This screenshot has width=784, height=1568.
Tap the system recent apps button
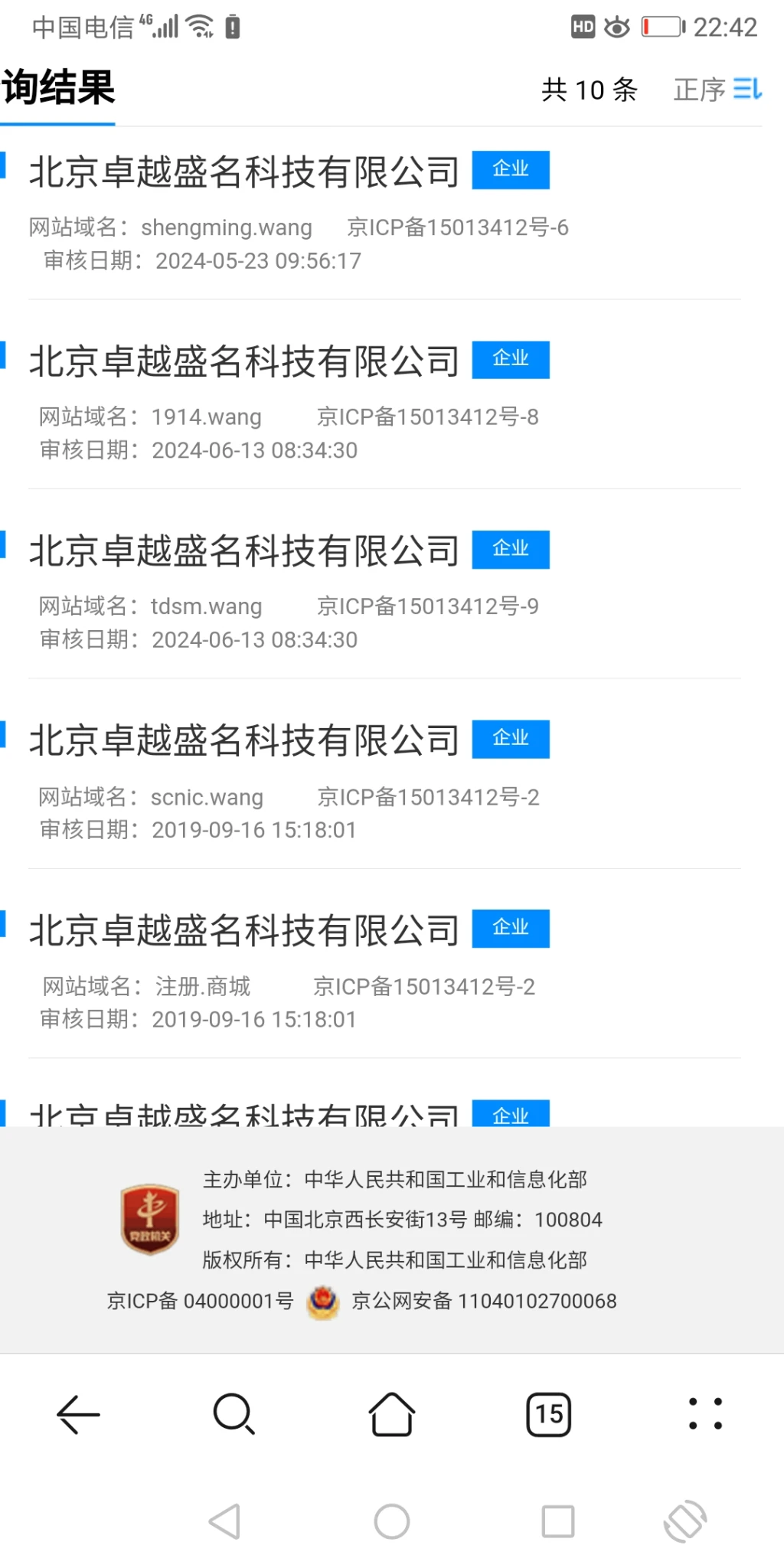(x=558, y=1521)
